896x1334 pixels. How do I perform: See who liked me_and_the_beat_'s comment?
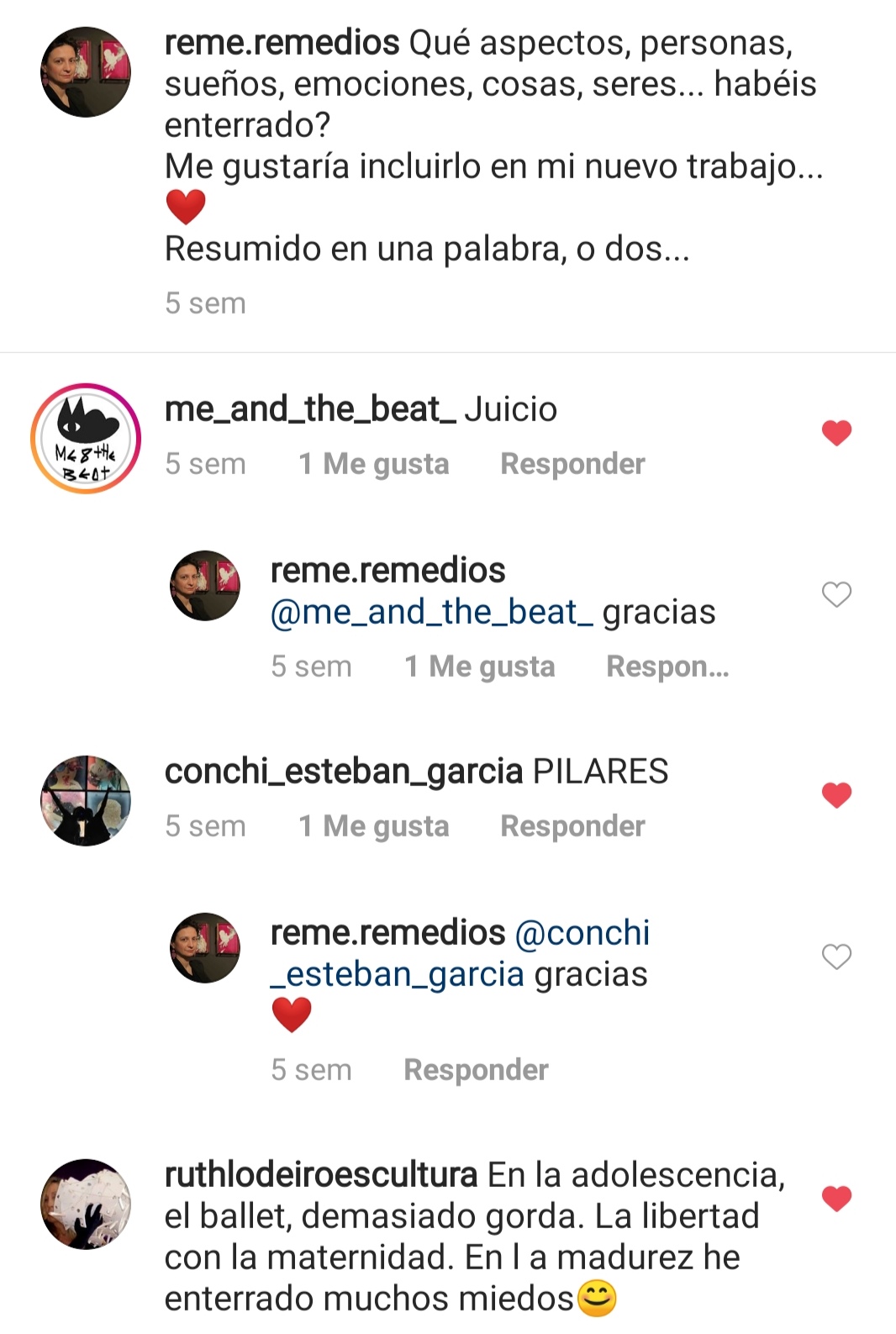(x=374, y=464)
